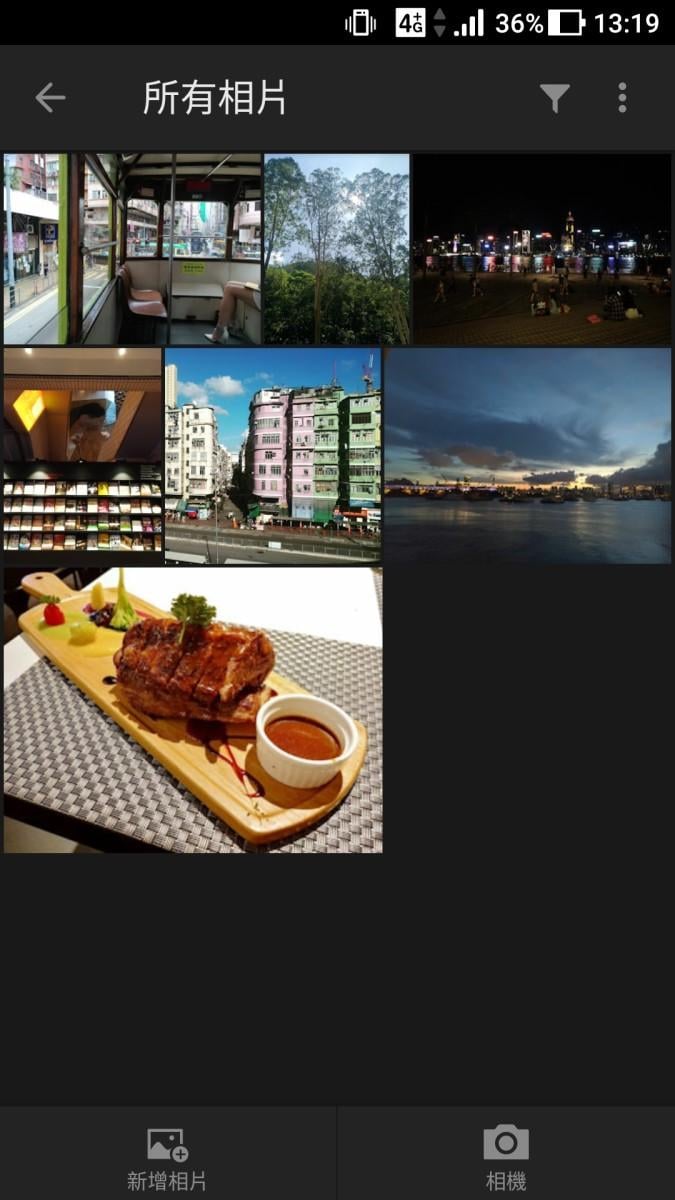The image size is (675, 1200).
Task: Launch the 相機 camera
Action: tap(506, 1157)
